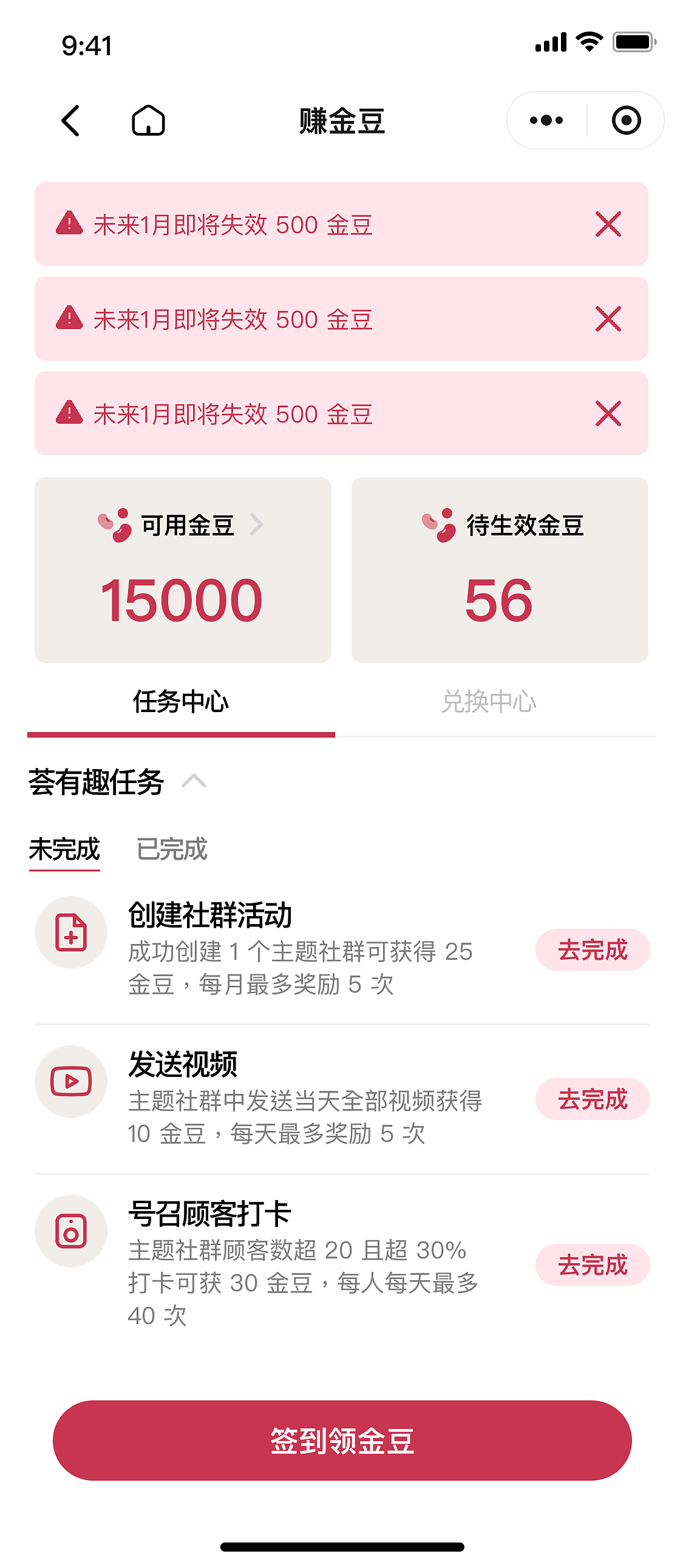The height and width of the screenshot is (1568, 683).
Task: Open the home icon next to the back arrow
Action: (x=148, y=121)
